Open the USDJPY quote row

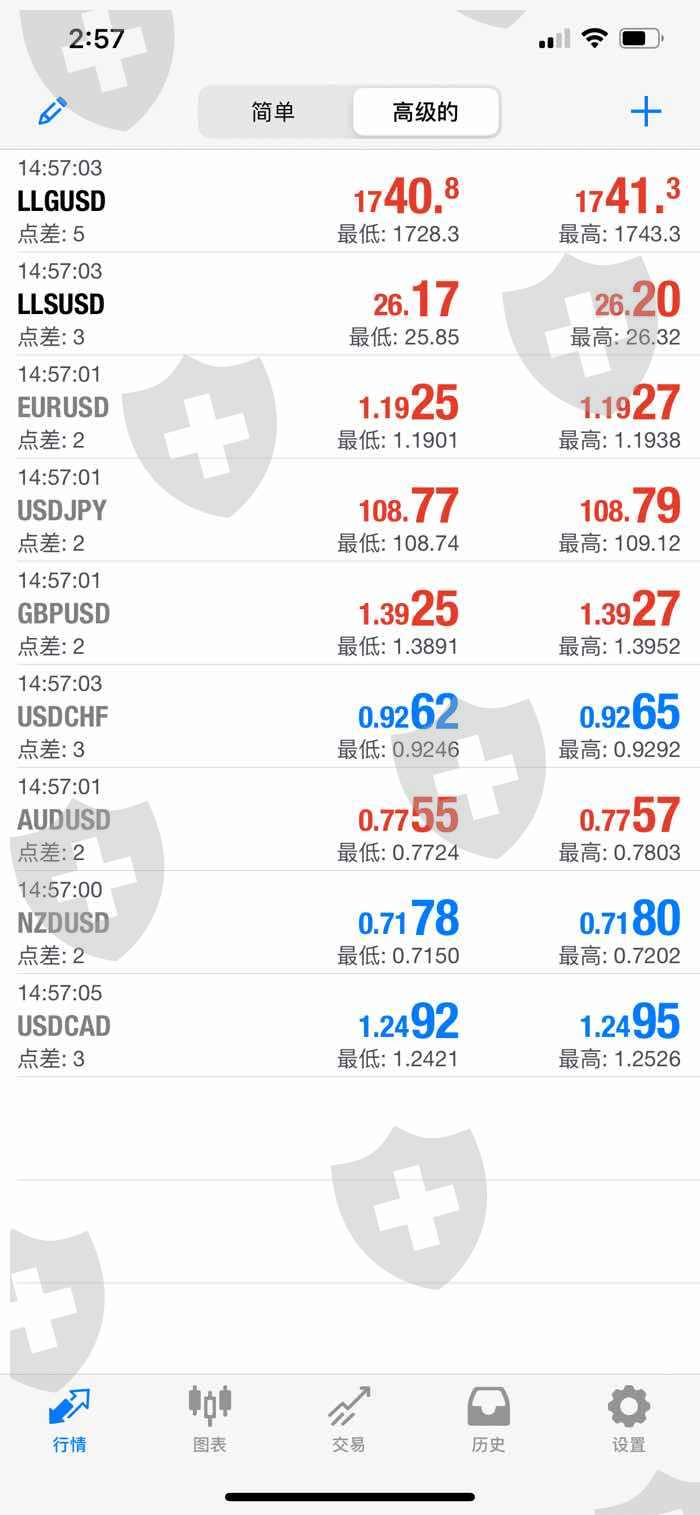click(350, 510)
